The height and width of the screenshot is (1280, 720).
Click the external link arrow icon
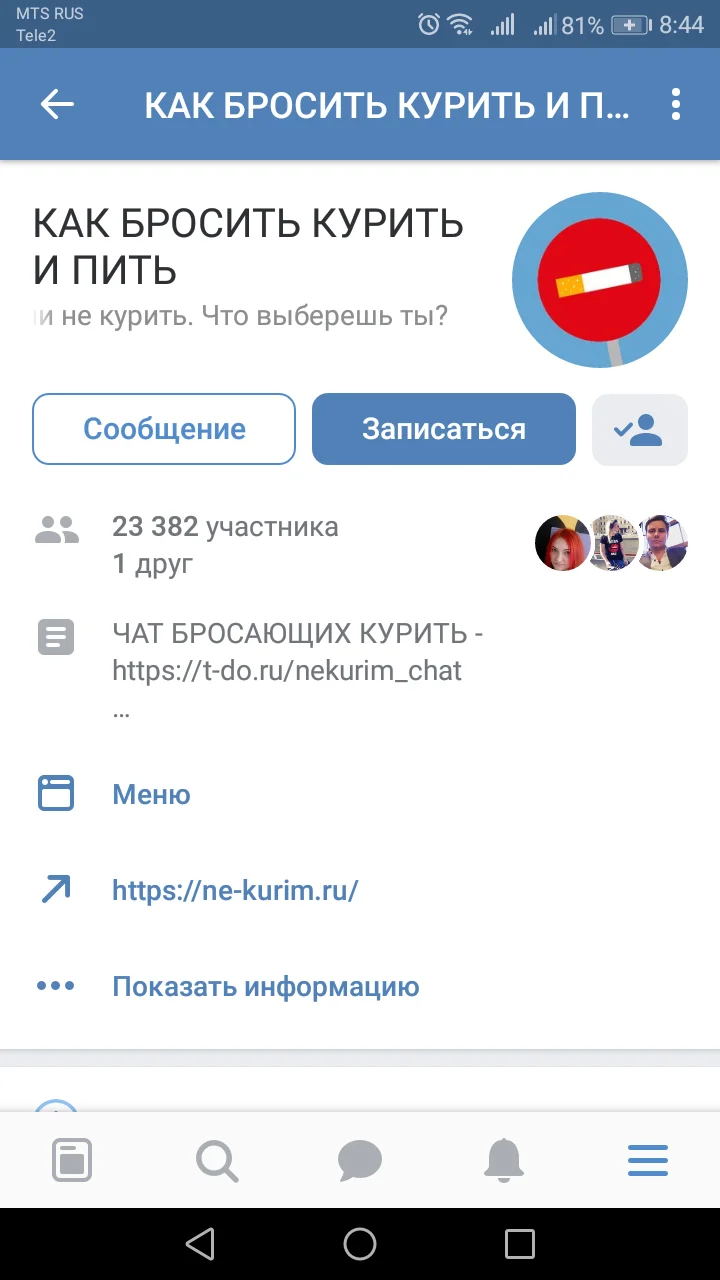point(56,888)
